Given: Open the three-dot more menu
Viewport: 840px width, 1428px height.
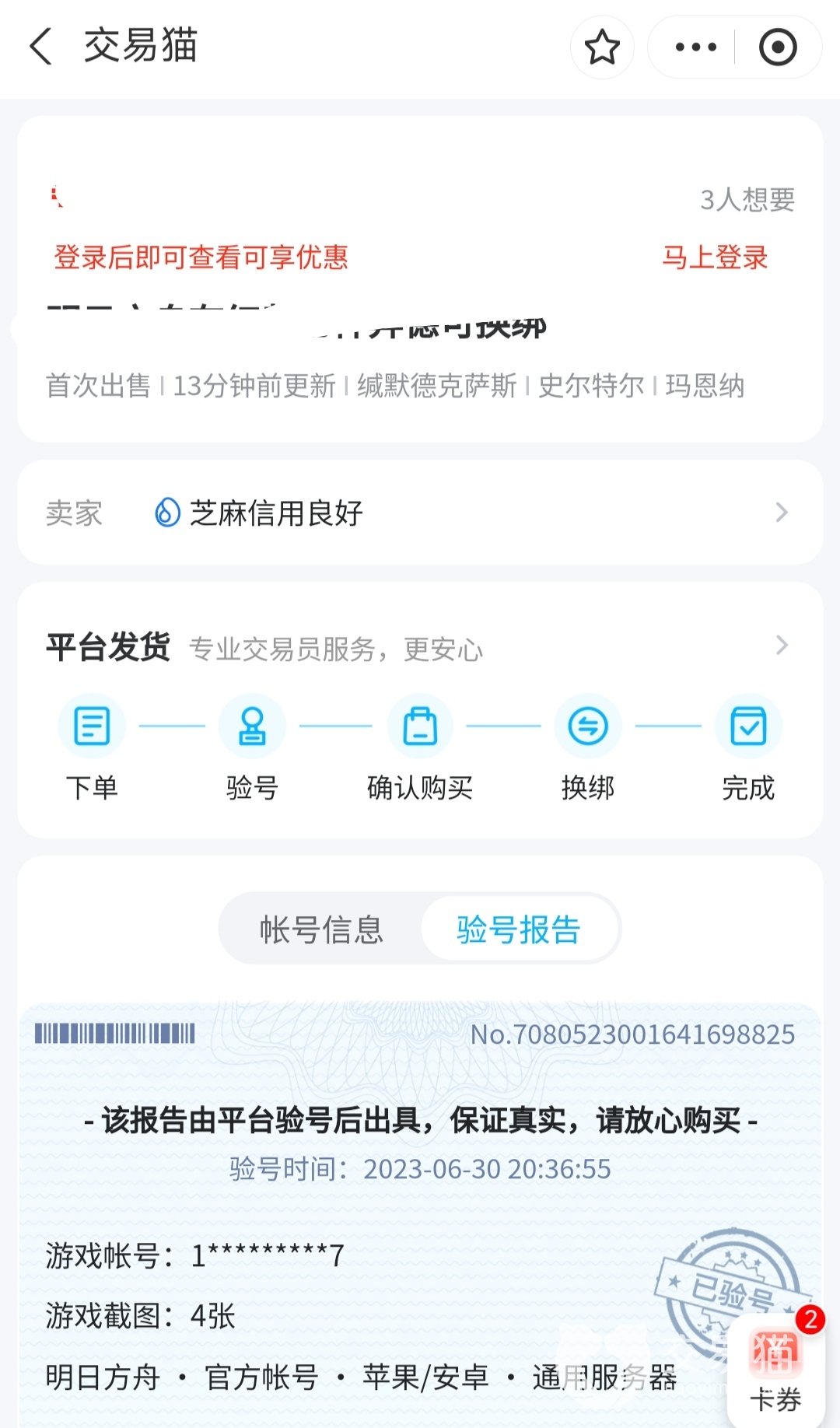Looking at the screenshot, I should [x=695, y=47].
